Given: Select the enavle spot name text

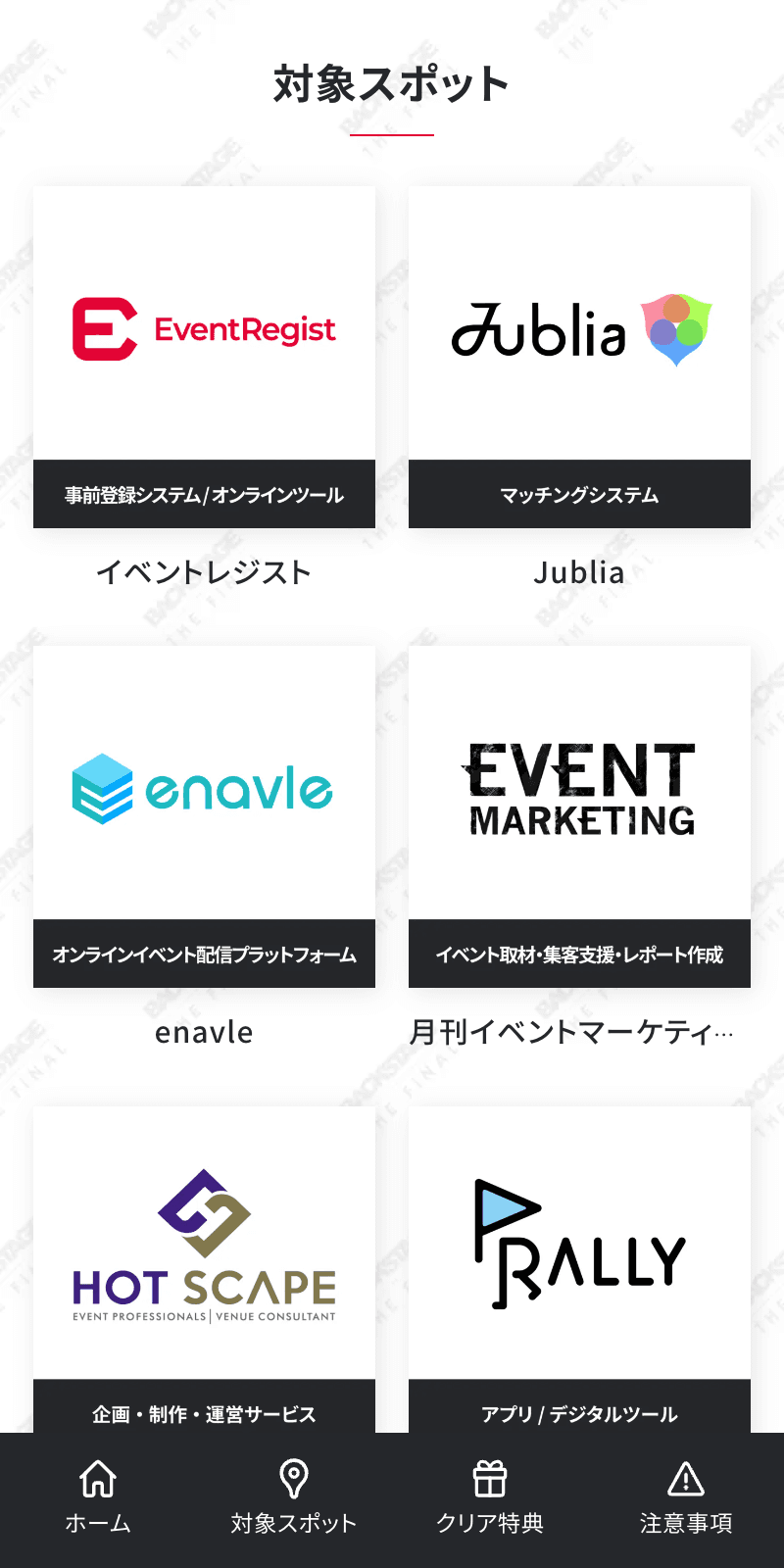Looking at the screenshot, I should 204,1032.
